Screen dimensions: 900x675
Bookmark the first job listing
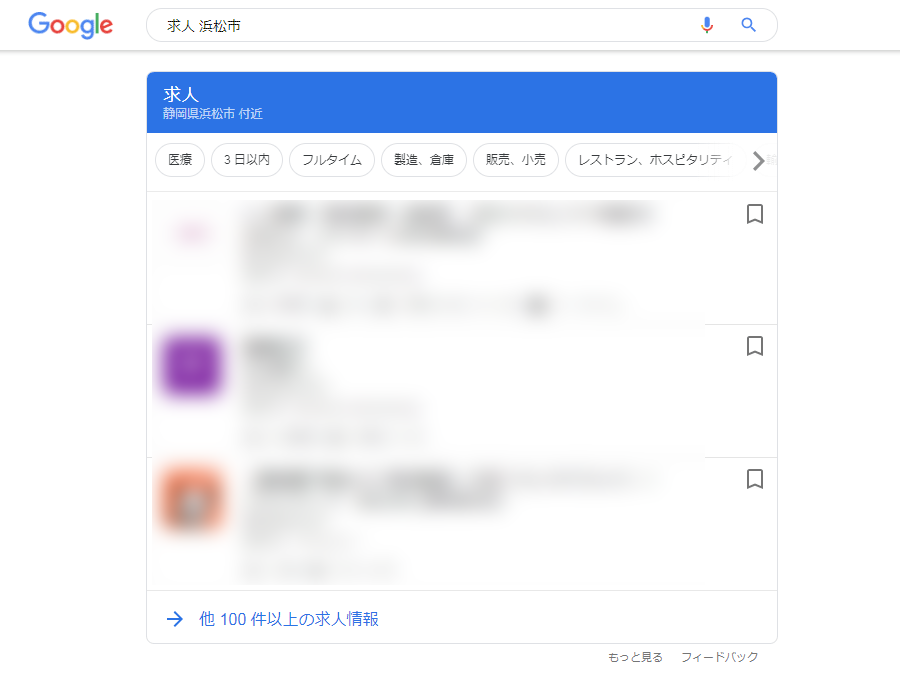[x=755, y=214]
